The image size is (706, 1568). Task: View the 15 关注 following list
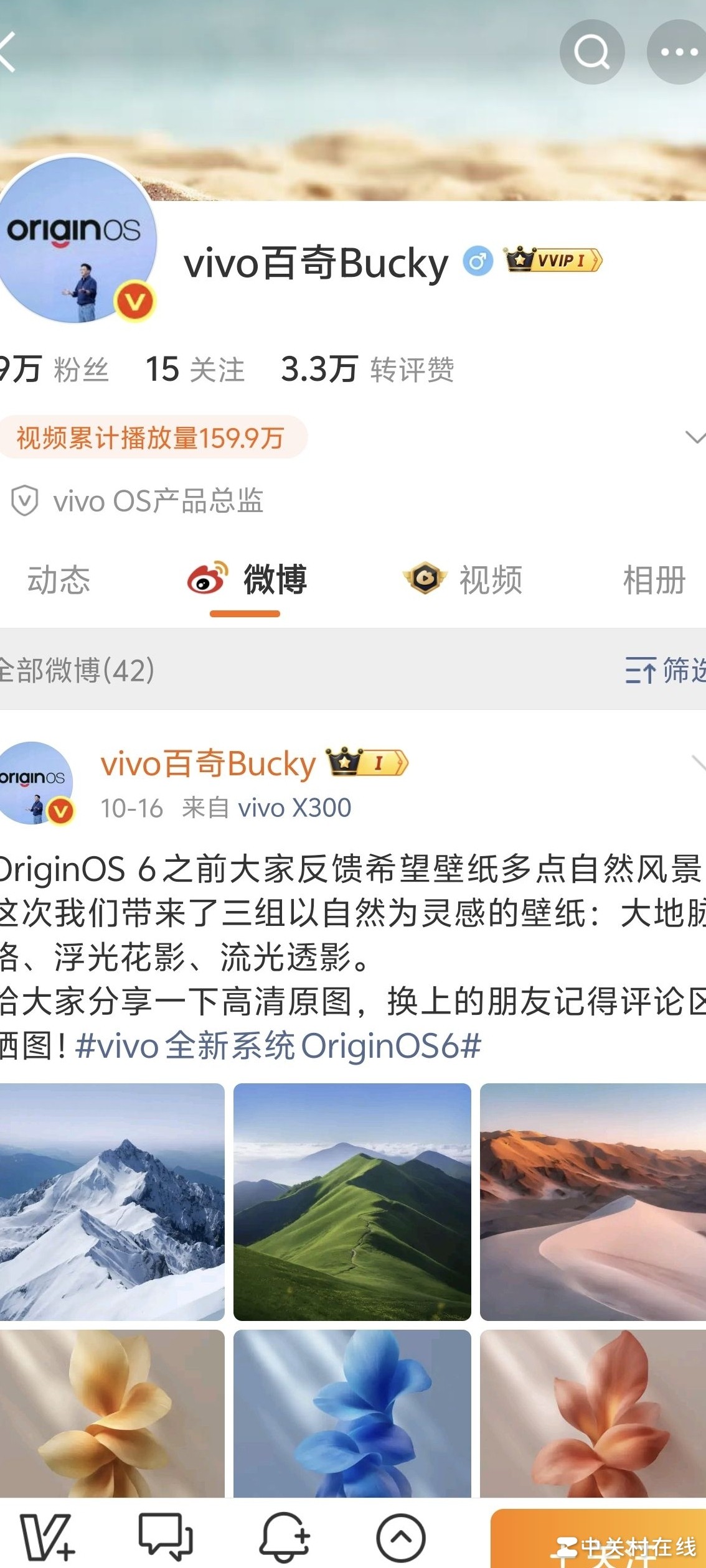[195, 370]
